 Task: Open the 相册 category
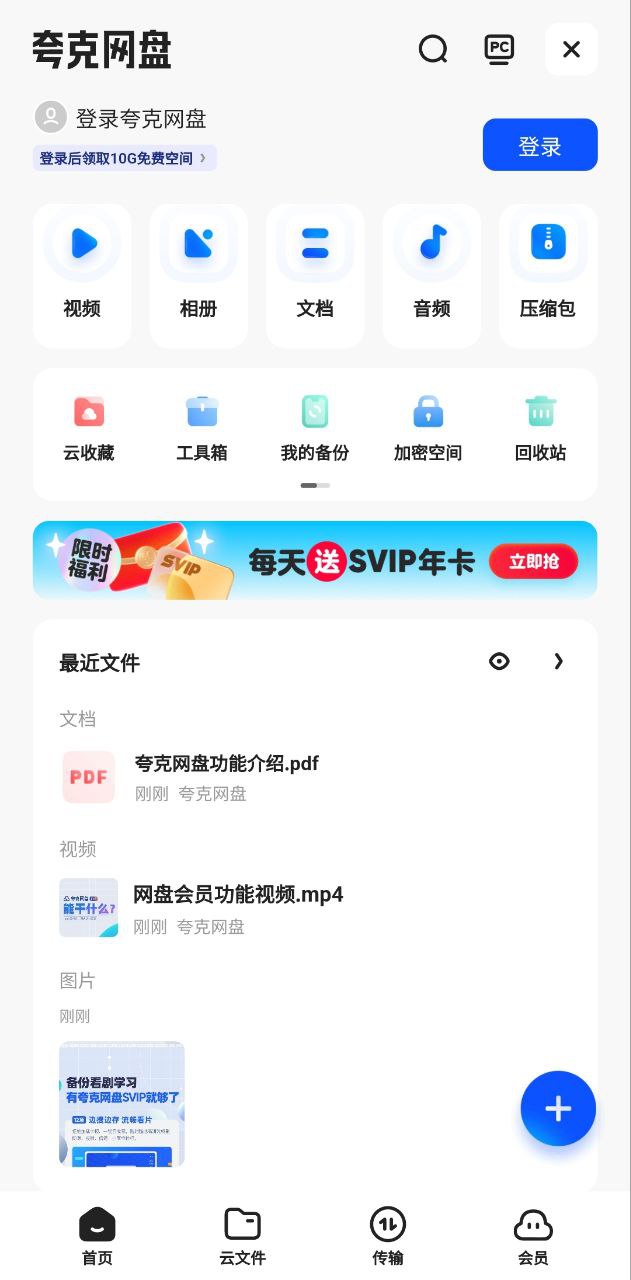point(198,275)
